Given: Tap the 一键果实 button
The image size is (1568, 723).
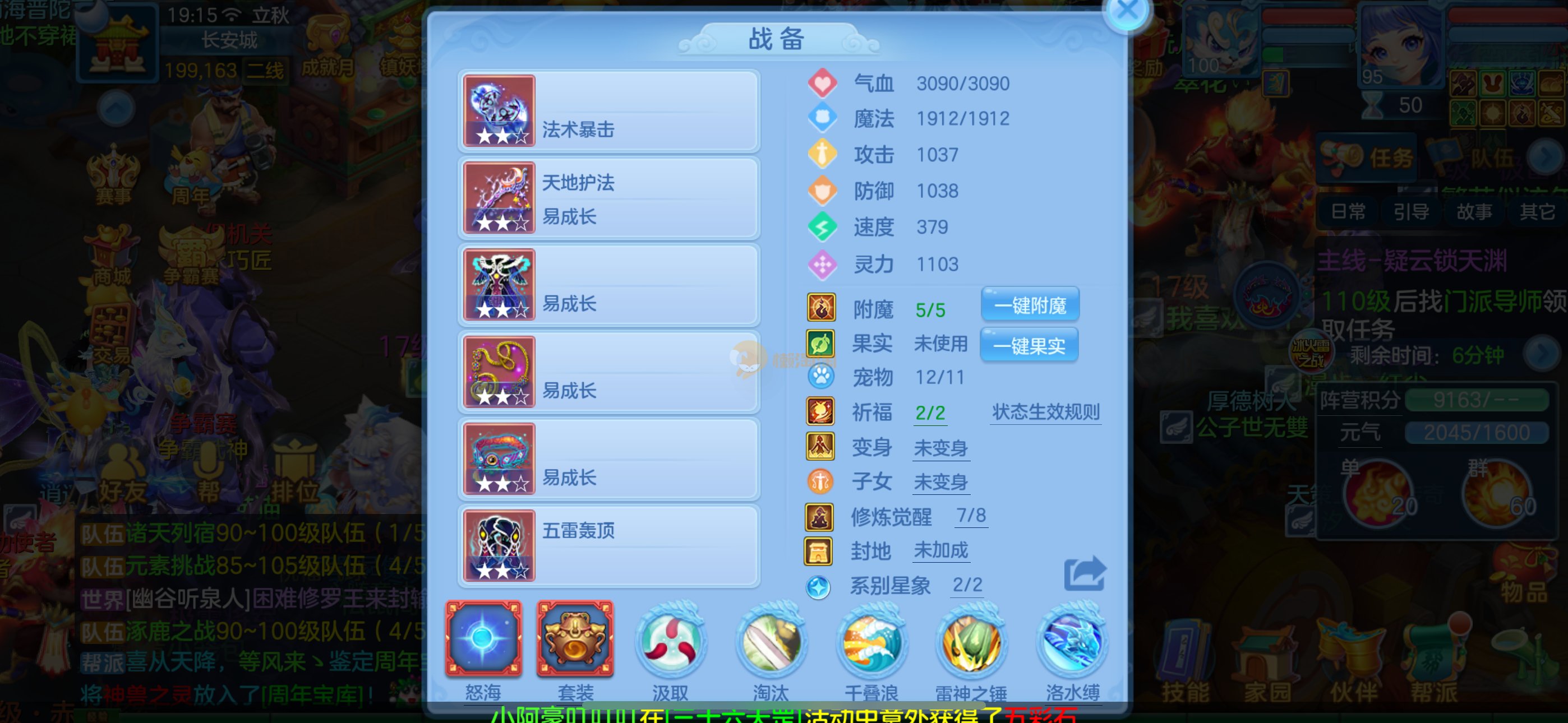Looking at the screenshot, I should (x=1029, y=346).
